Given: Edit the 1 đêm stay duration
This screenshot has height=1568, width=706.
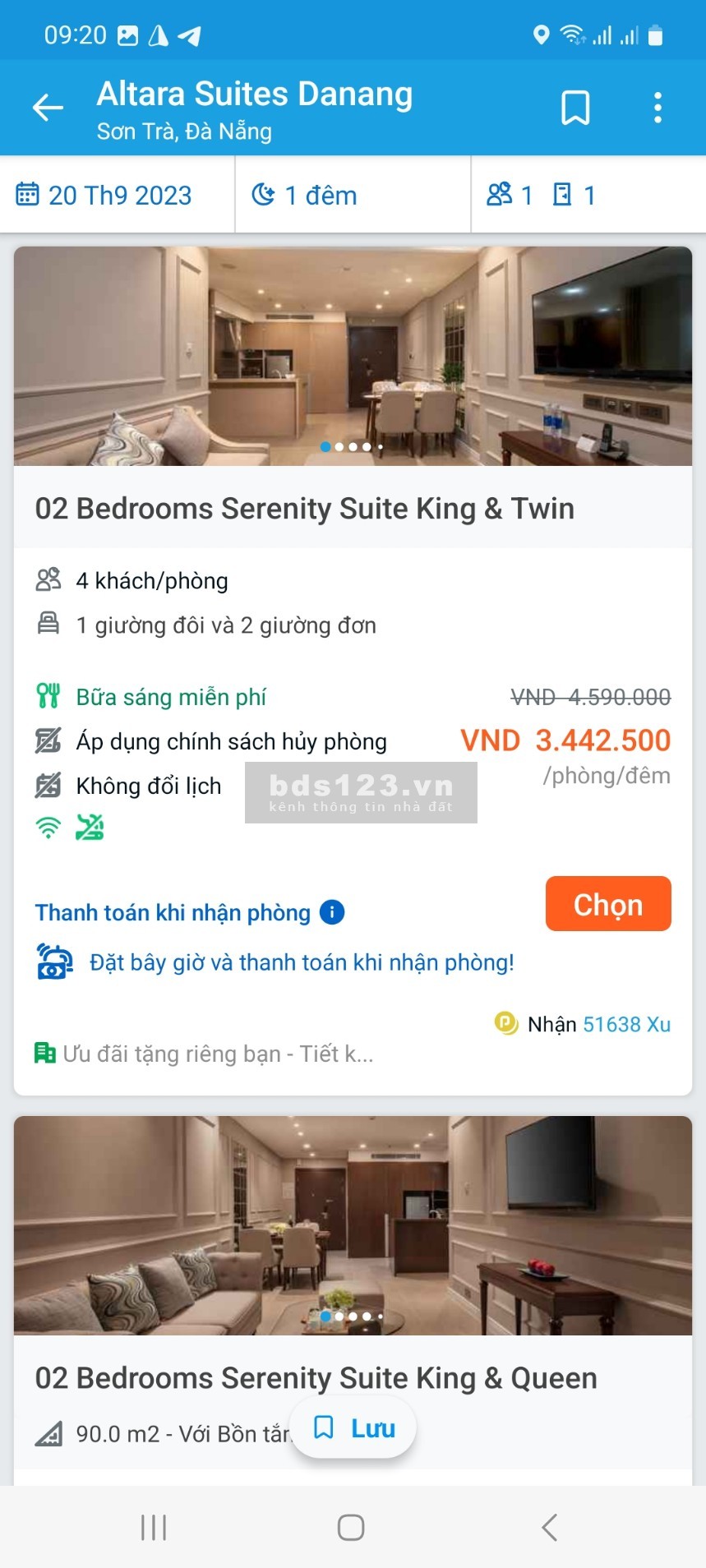Looking at the screenshot, I should (306, 196).
